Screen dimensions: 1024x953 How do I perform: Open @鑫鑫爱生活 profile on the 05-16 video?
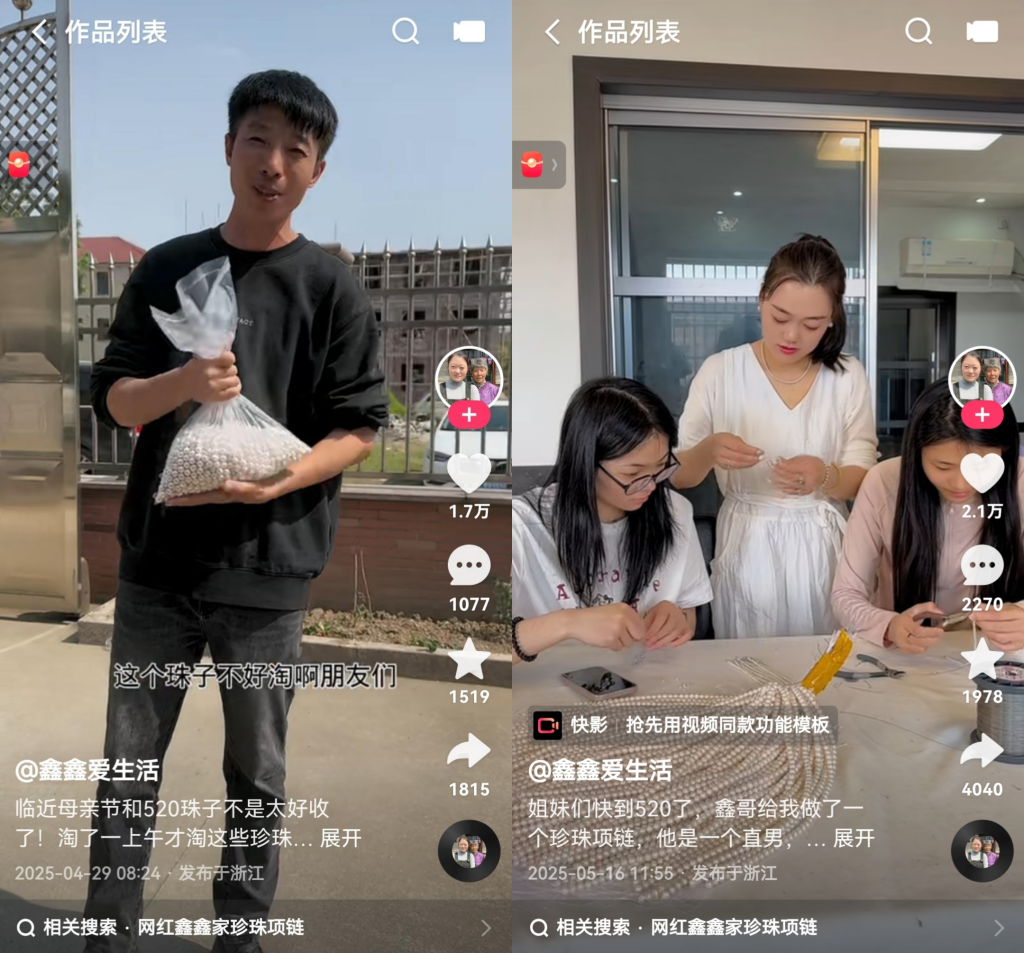600,771
